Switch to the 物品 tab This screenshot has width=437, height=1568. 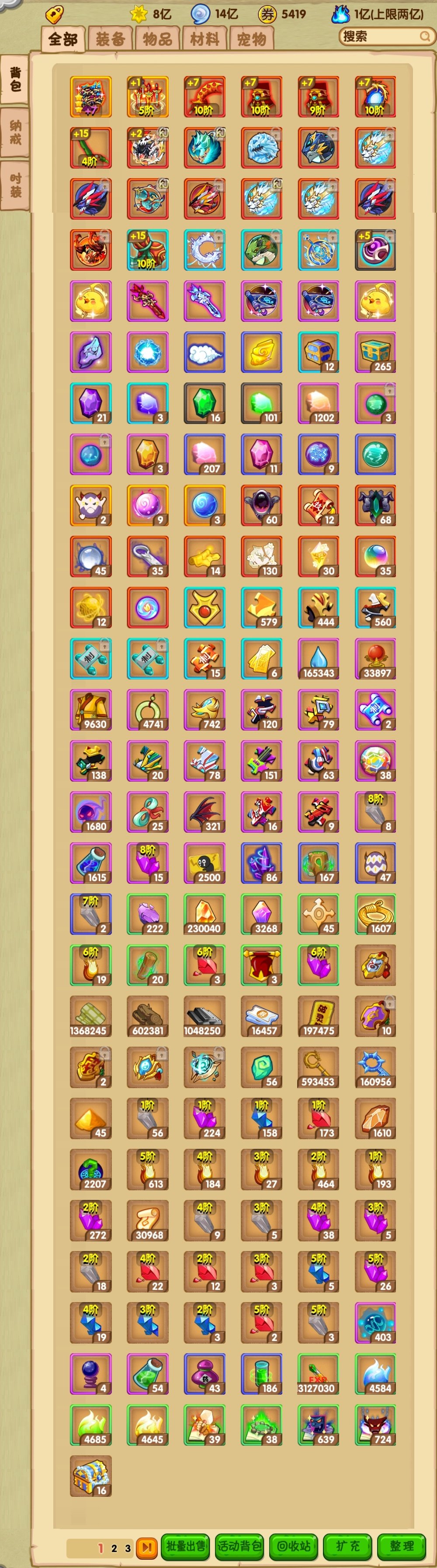pyautogui.click(x=157, y=40)
